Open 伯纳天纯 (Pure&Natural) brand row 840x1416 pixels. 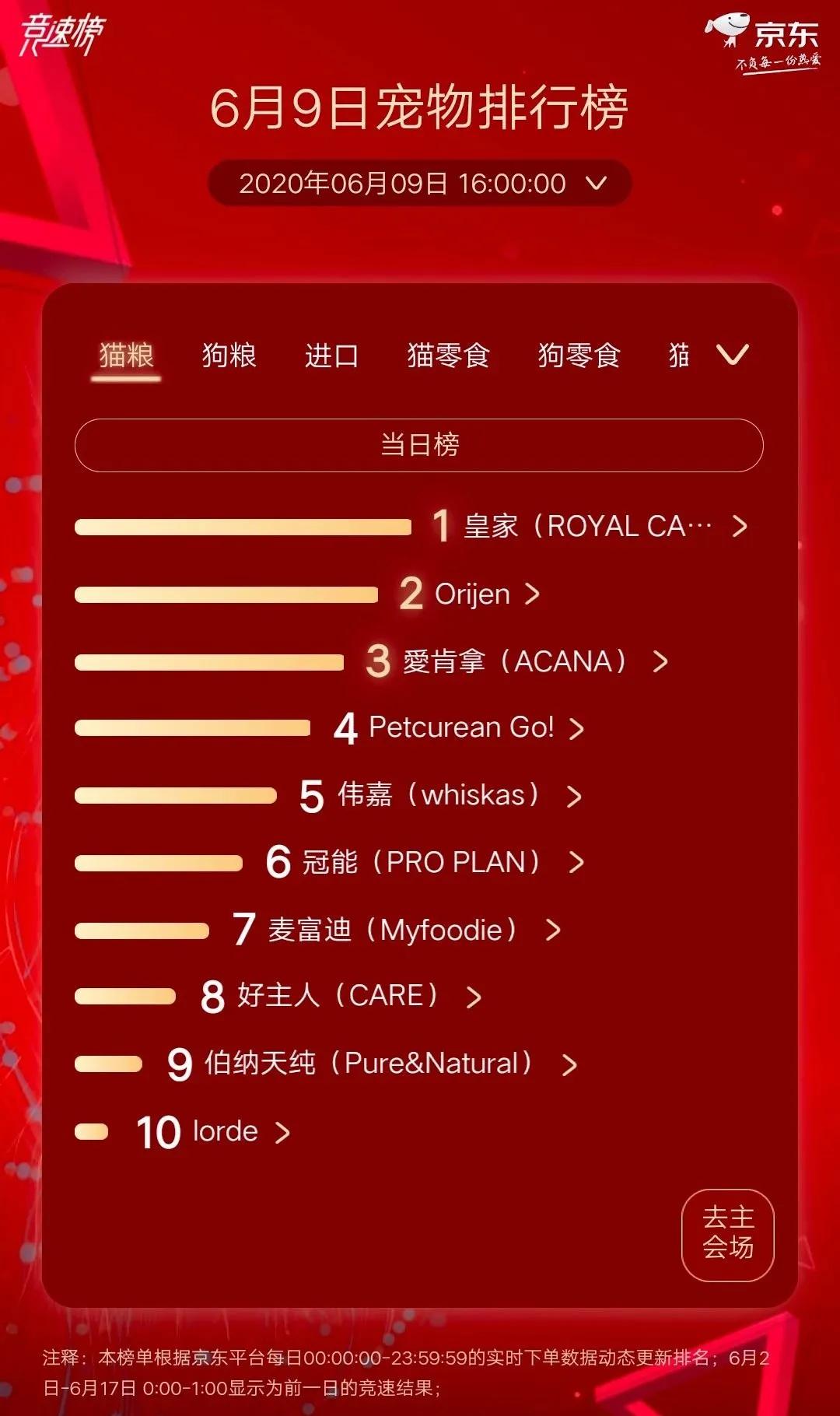(370, 1064)
